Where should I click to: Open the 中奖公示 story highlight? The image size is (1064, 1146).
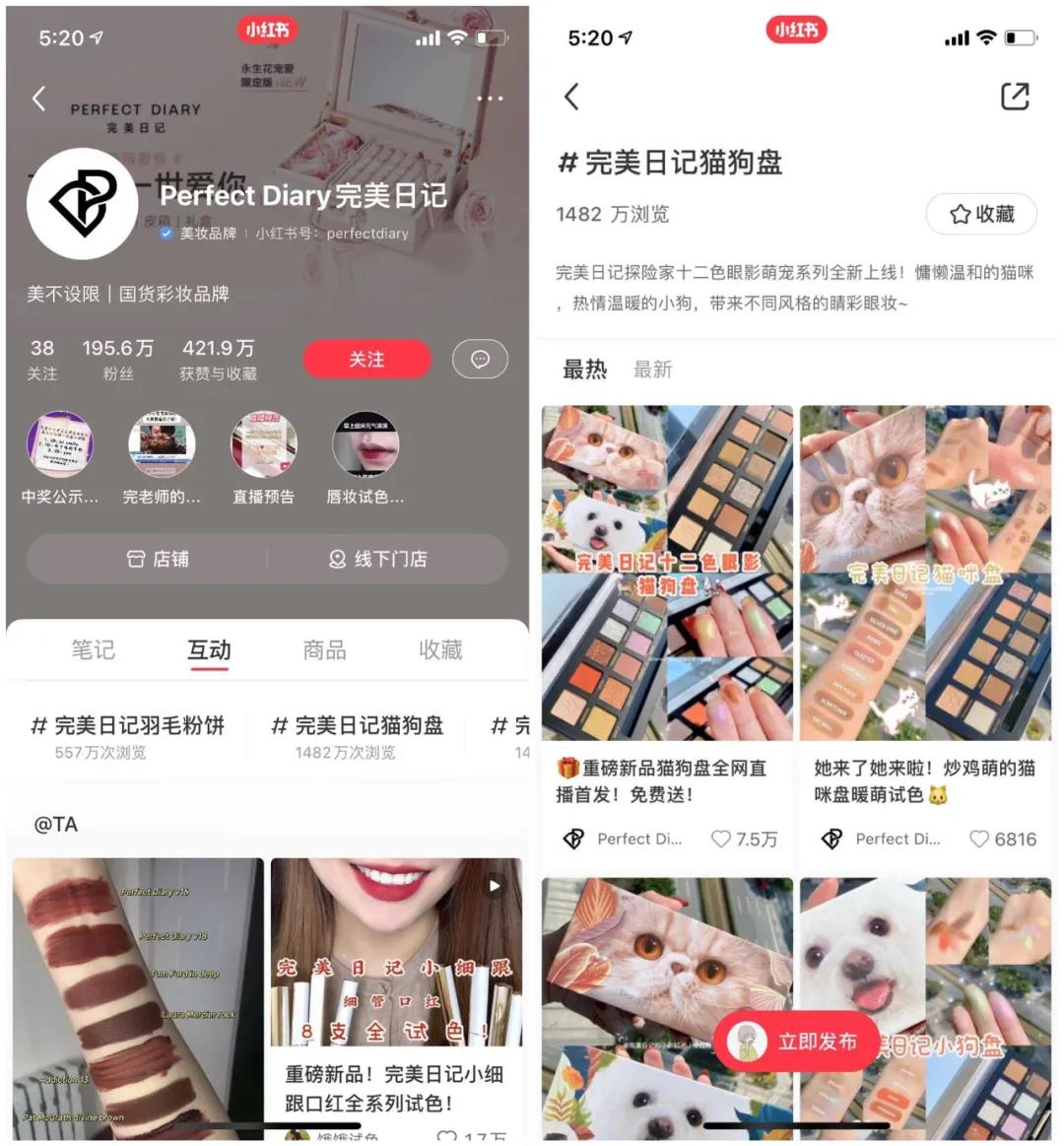click(x=60, y=446)
